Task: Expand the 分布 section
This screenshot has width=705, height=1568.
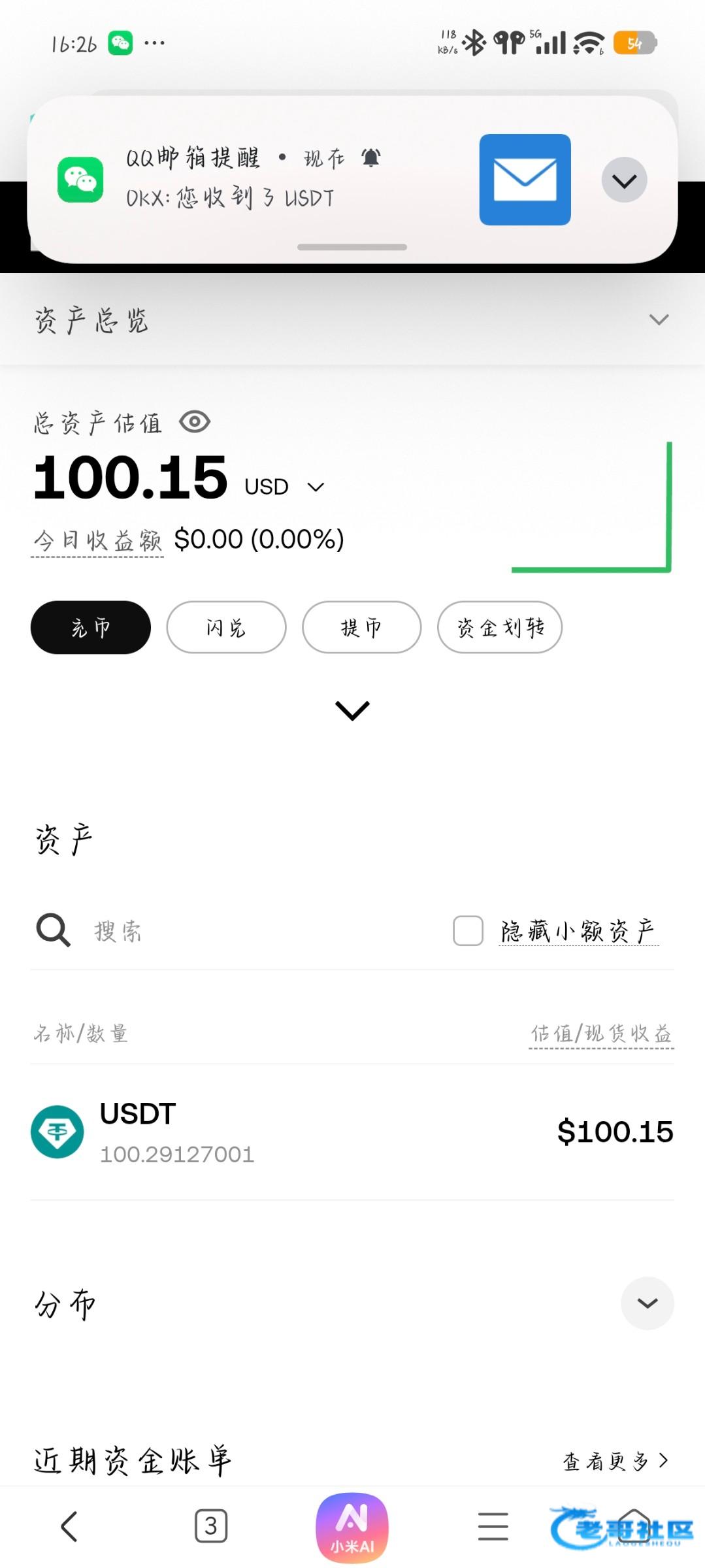Action: pyautogui.click(x=647, y=1303)
